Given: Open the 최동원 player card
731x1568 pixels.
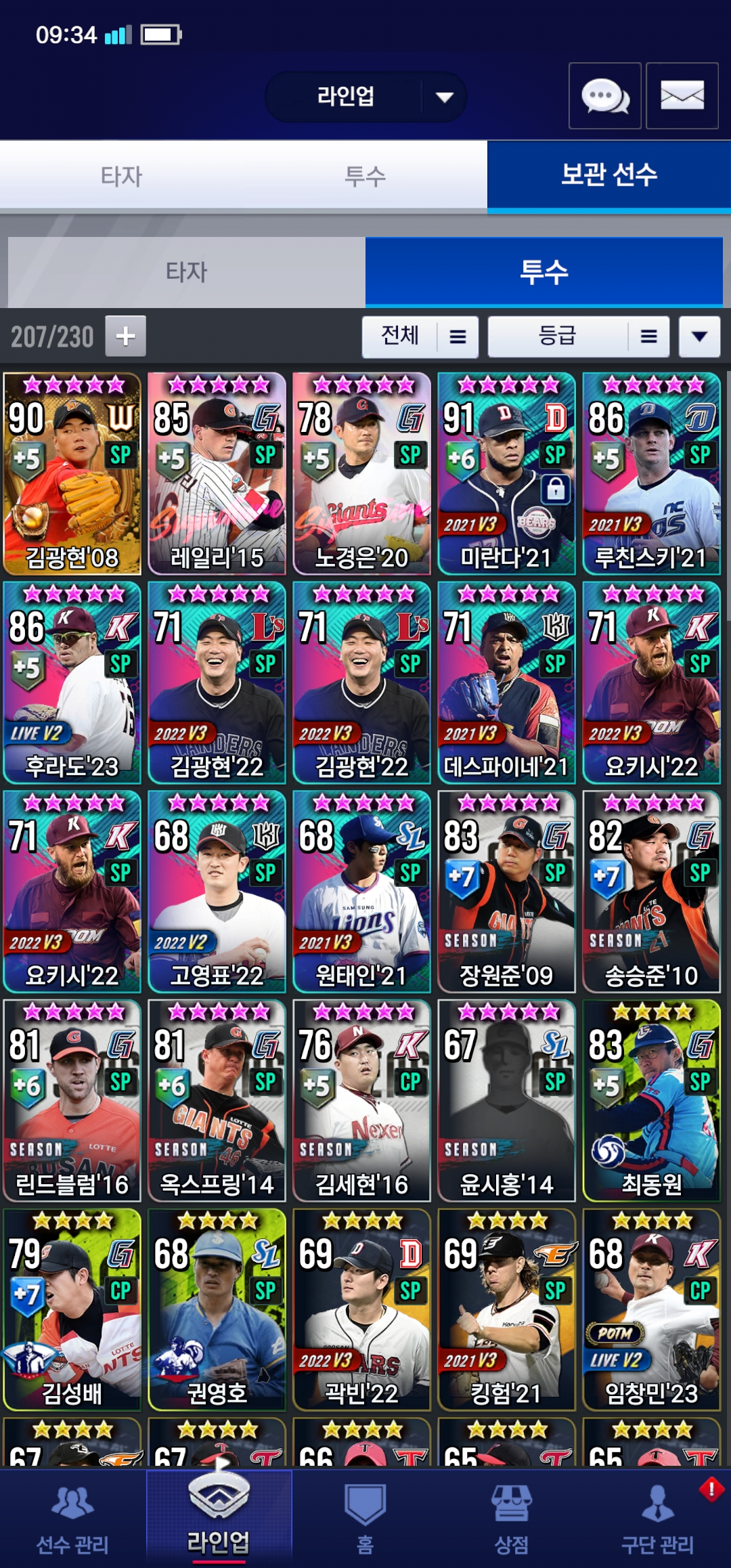Looking at the screenshot, I should click(x=652, y=1101).
